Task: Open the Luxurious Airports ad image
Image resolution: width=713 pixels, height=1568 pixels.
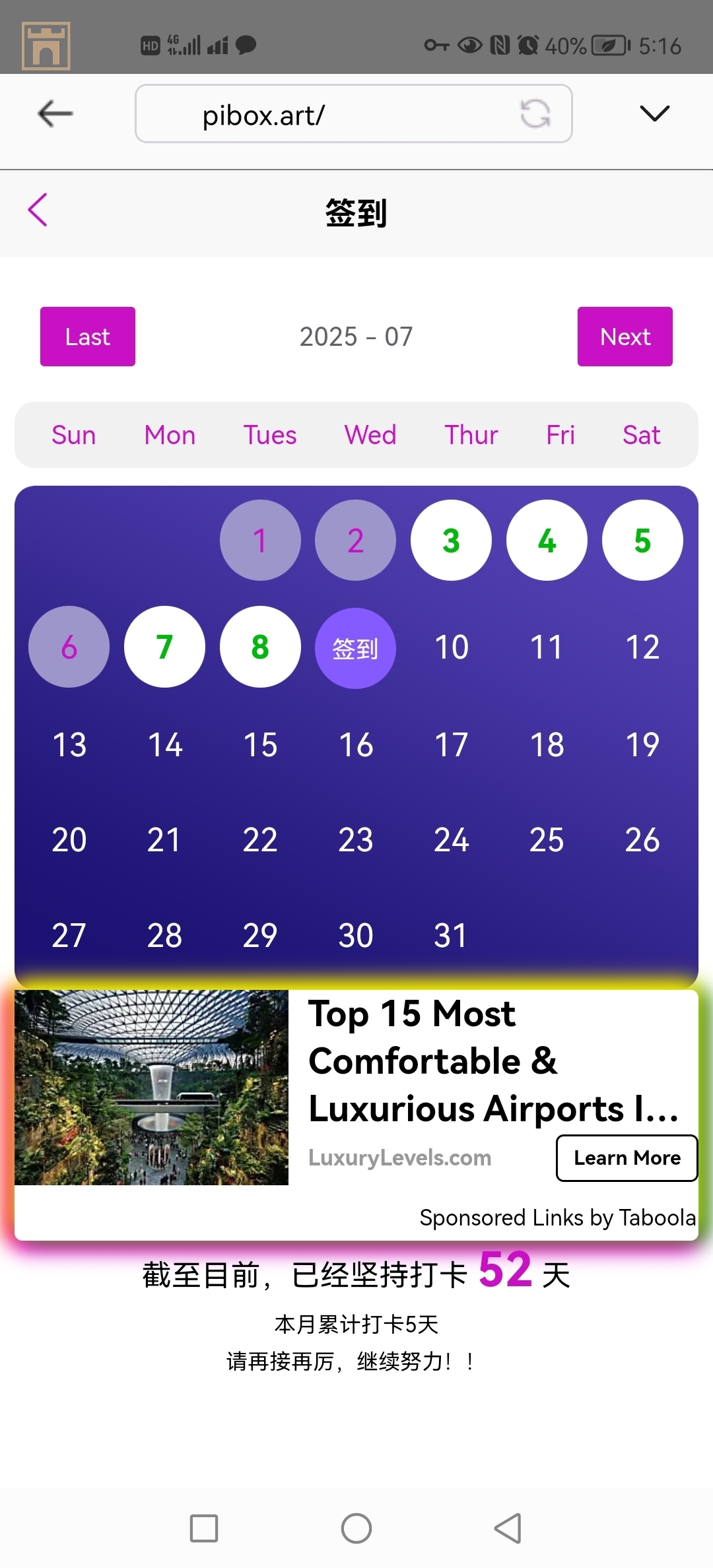Action: (152, 1087)
